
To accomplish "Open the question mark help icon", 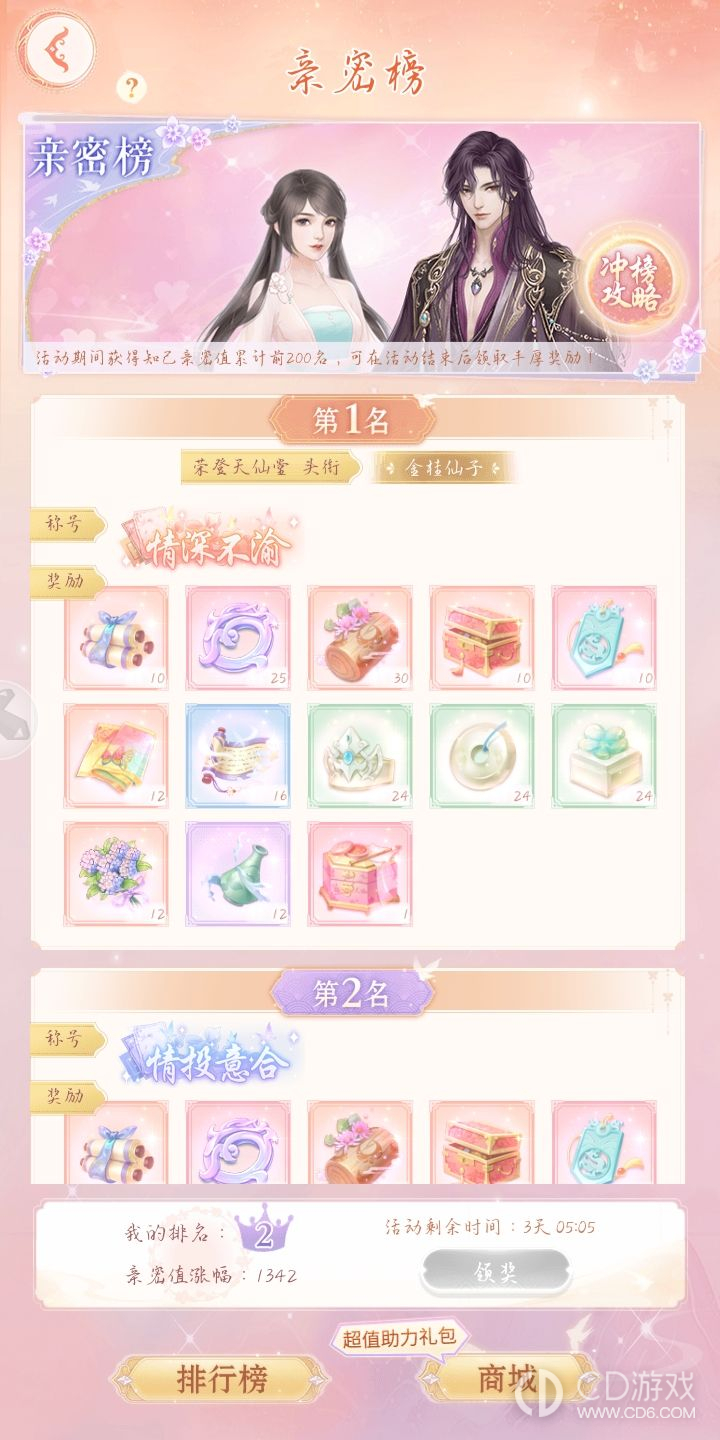I will (x=130, y=87).
